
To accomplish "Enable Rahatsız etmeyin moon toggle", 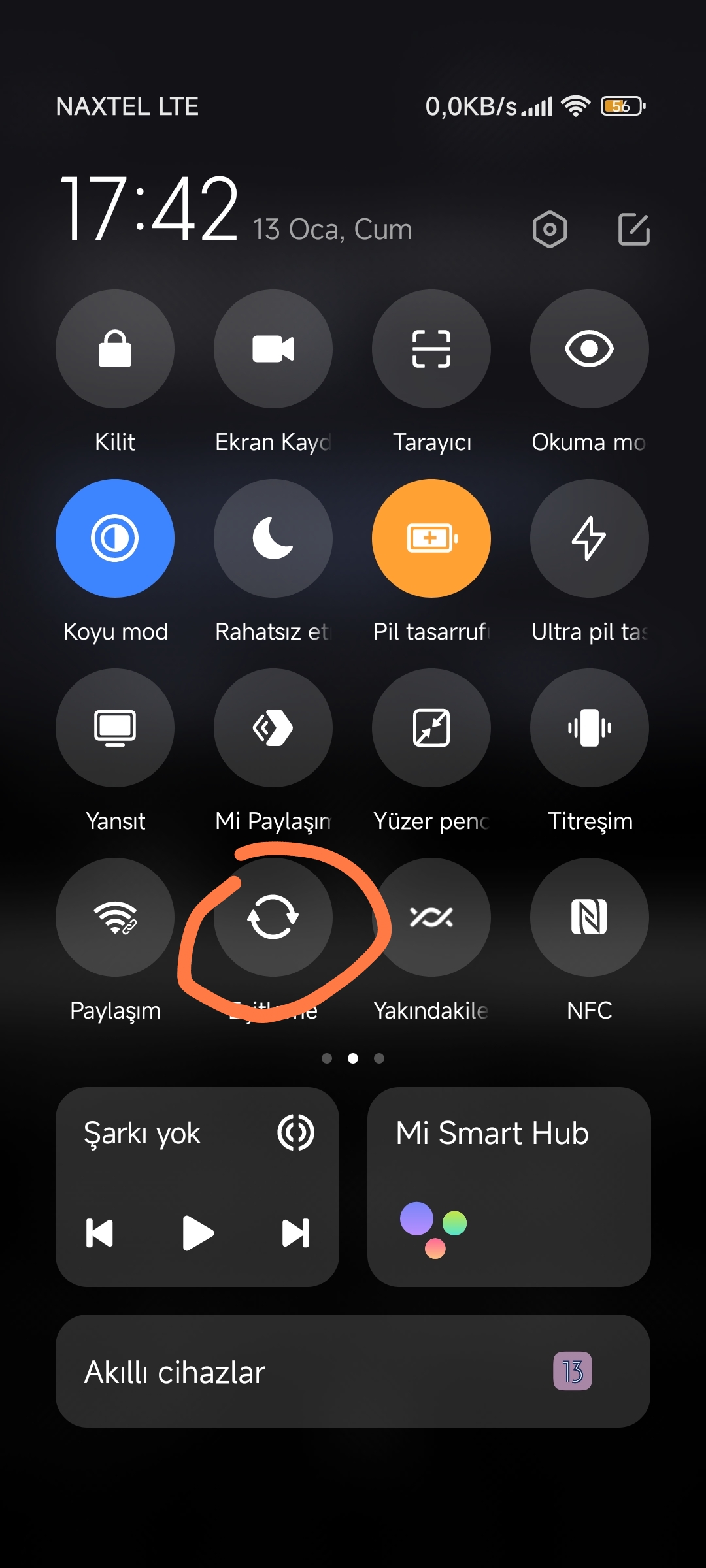I will (x=273, y=538).
